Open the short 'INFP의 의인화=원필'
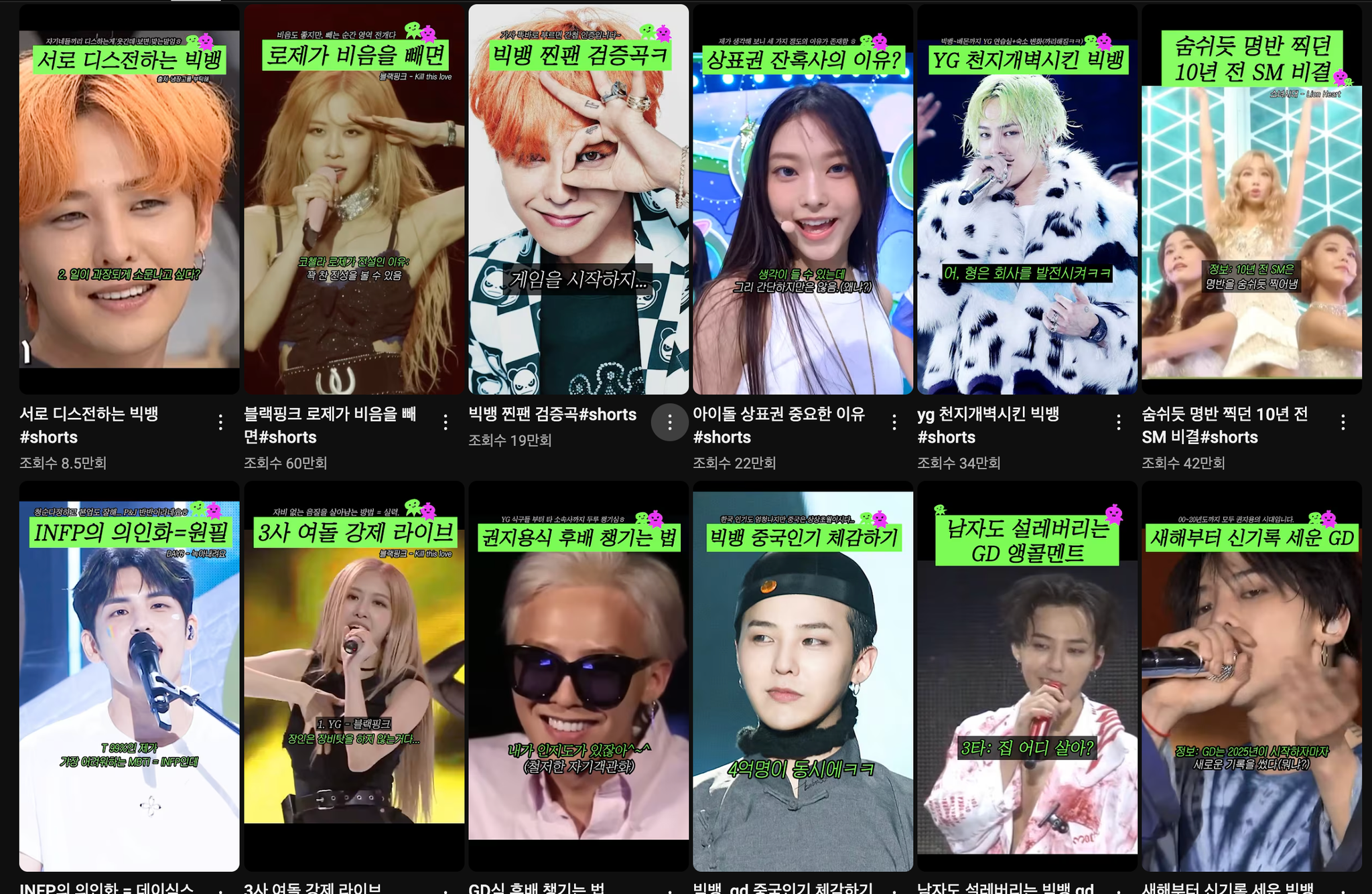Screen dimensions: 1372x894 click(129, 676)
